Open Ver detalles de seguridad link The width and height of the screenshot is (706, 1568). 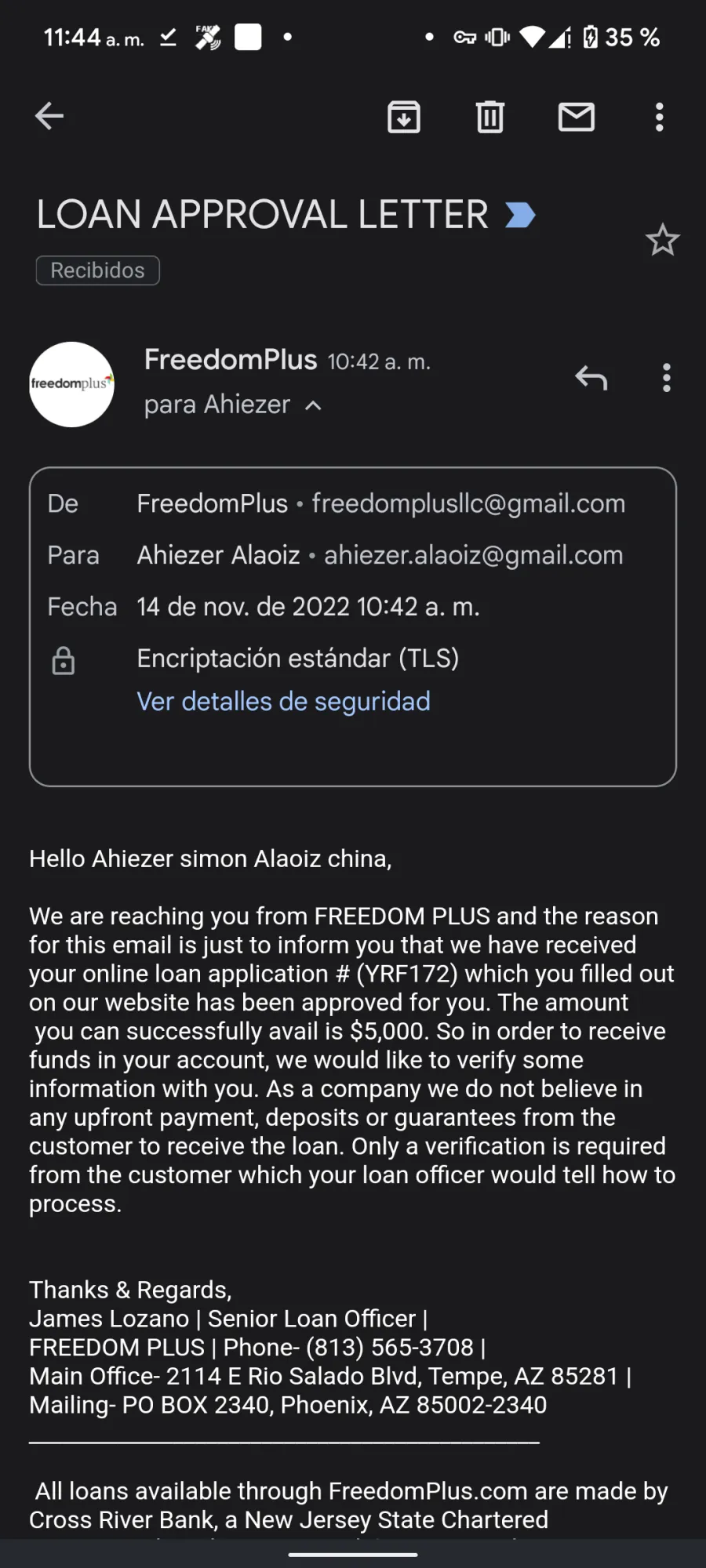pyautogui.click(x=283, y=702)
